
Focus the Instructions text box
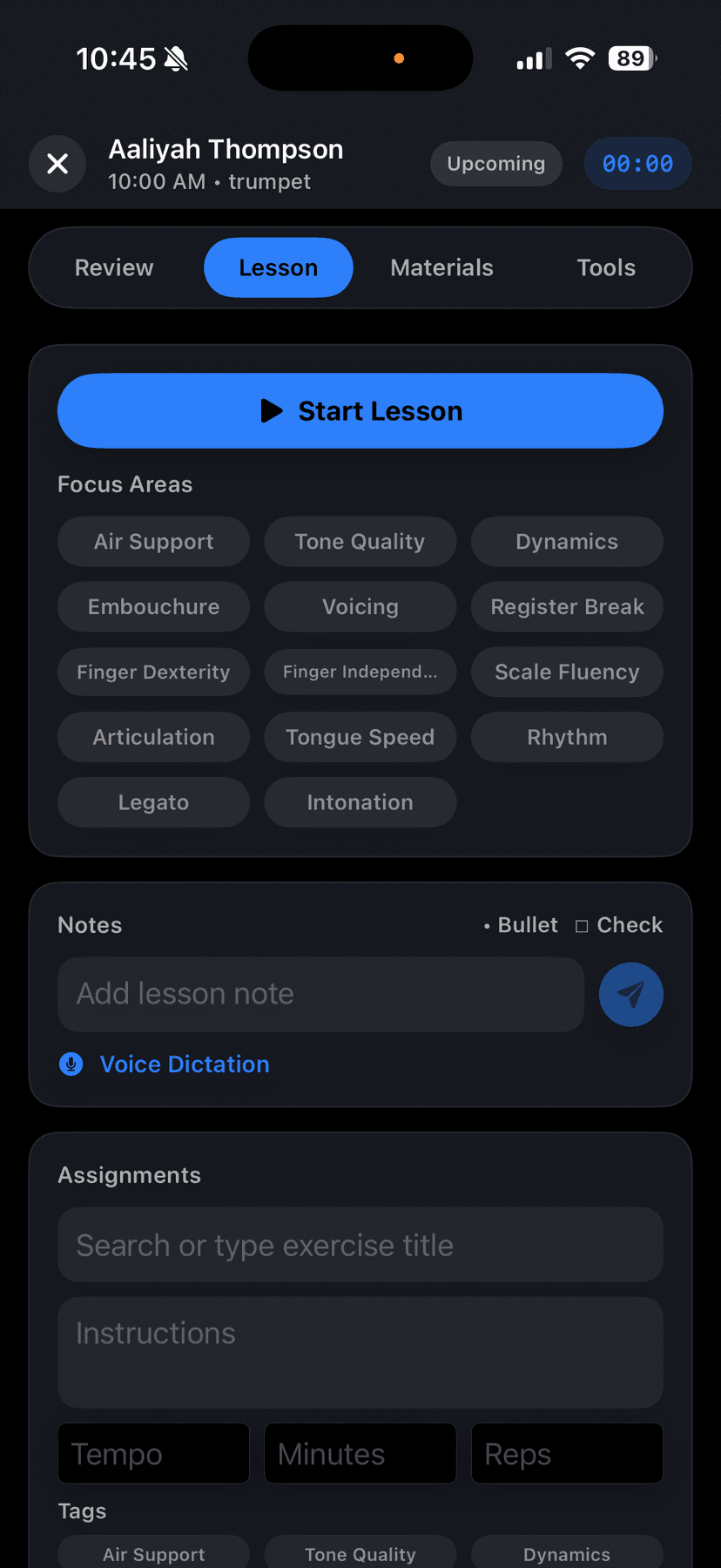[360, 1352]
